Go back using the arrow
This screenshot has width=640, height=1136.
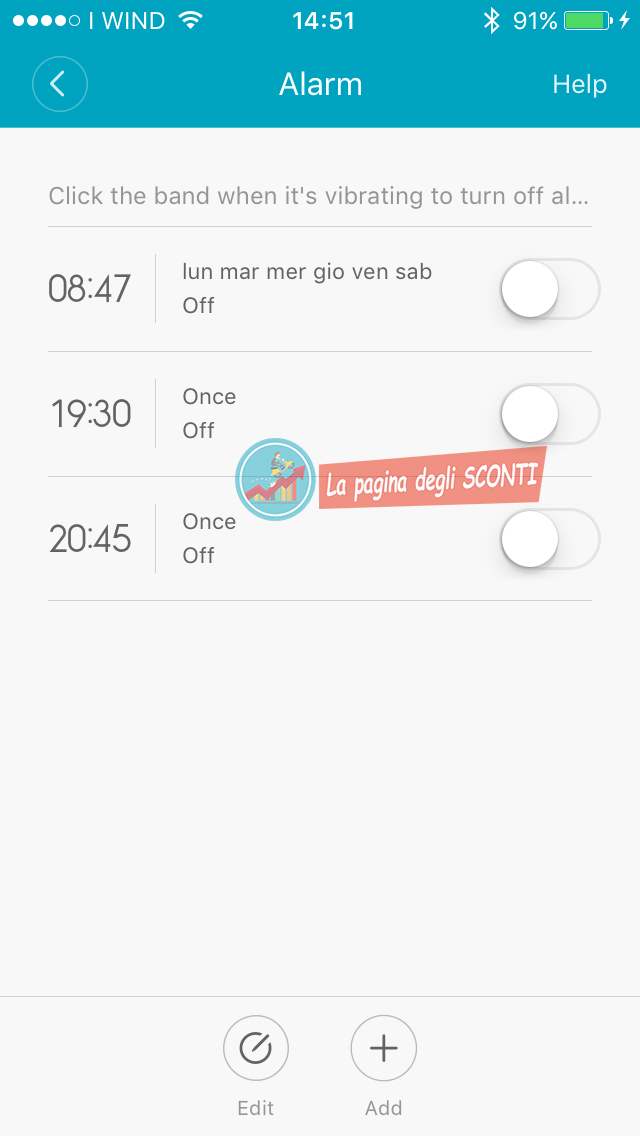coord(59,84)
